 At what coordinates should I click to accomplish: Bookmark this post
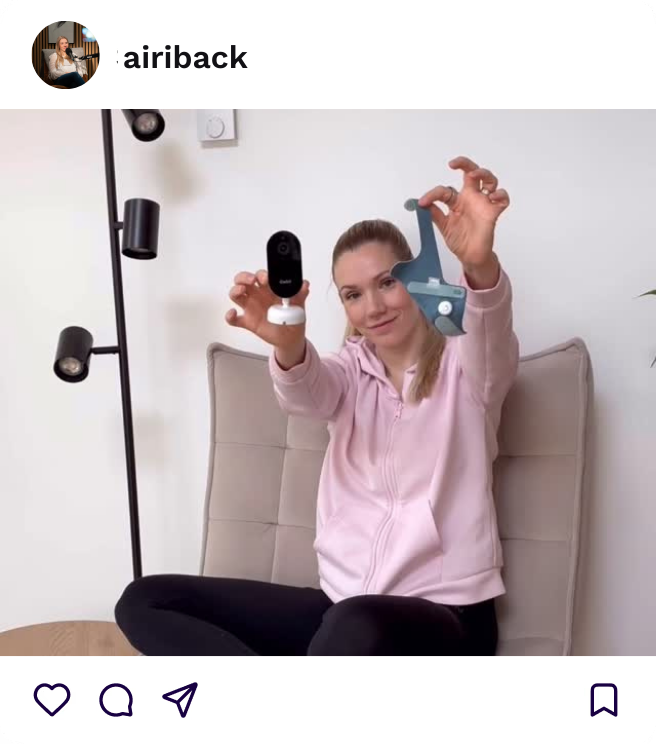[x=603, y=700]
